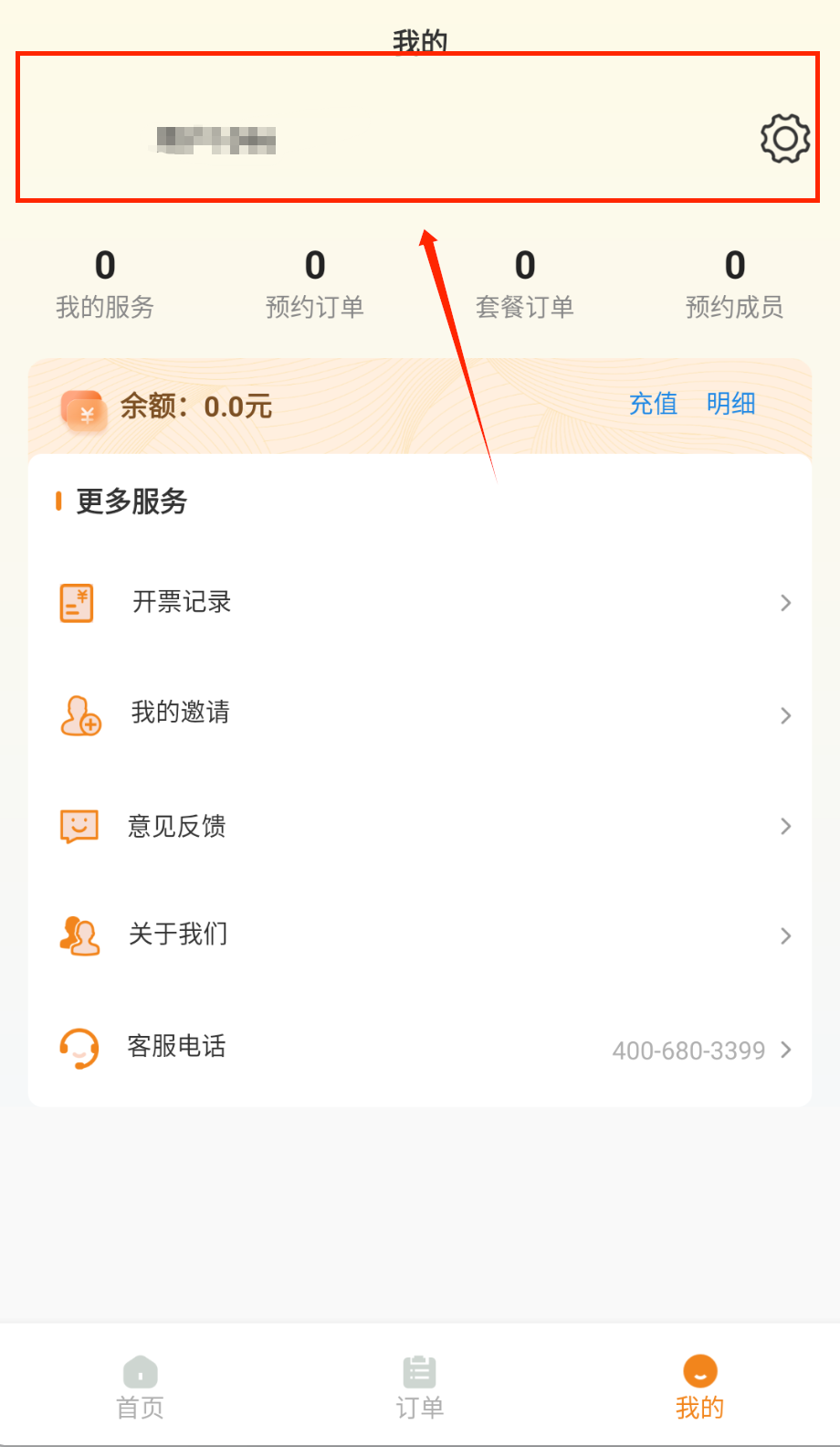This screenshot has height=1447, width=840.
Task: Open 明细 balance details
Action: 730,404
